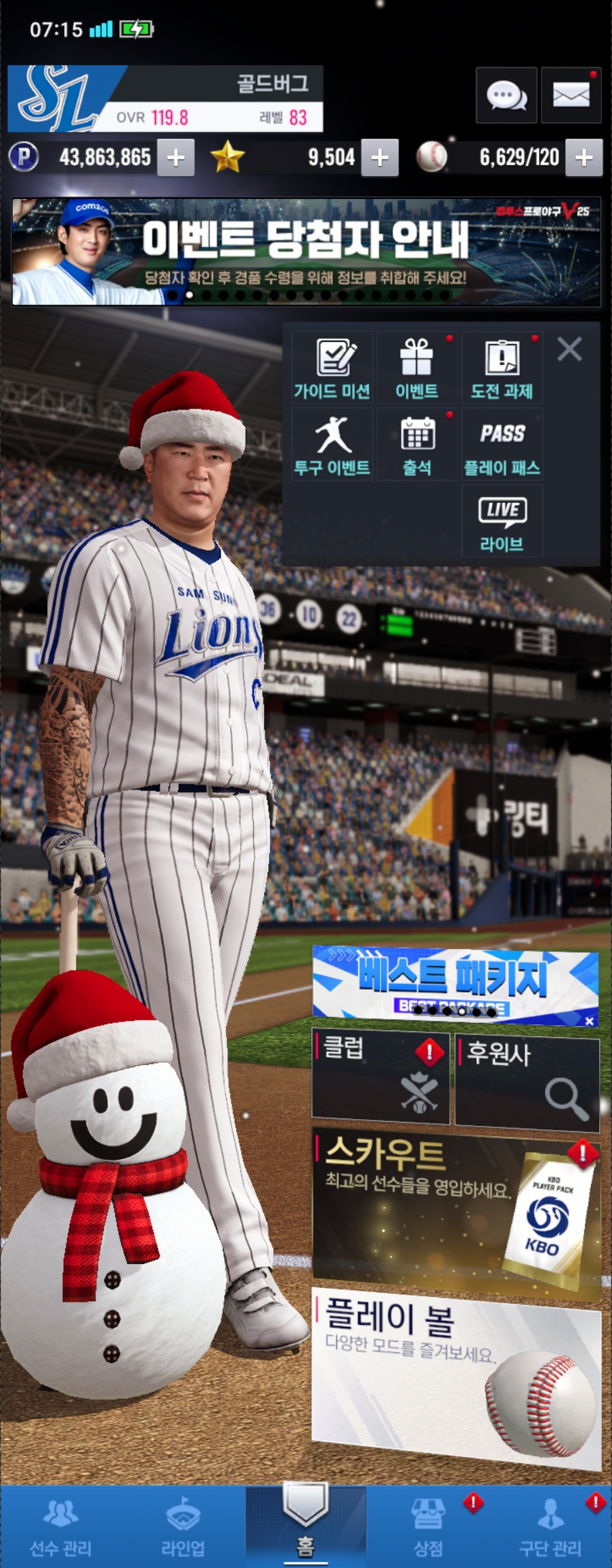612x1568 pixels.
Task: Add more P points with plus button
Action: pyautogui.click(x=176, y=158)
